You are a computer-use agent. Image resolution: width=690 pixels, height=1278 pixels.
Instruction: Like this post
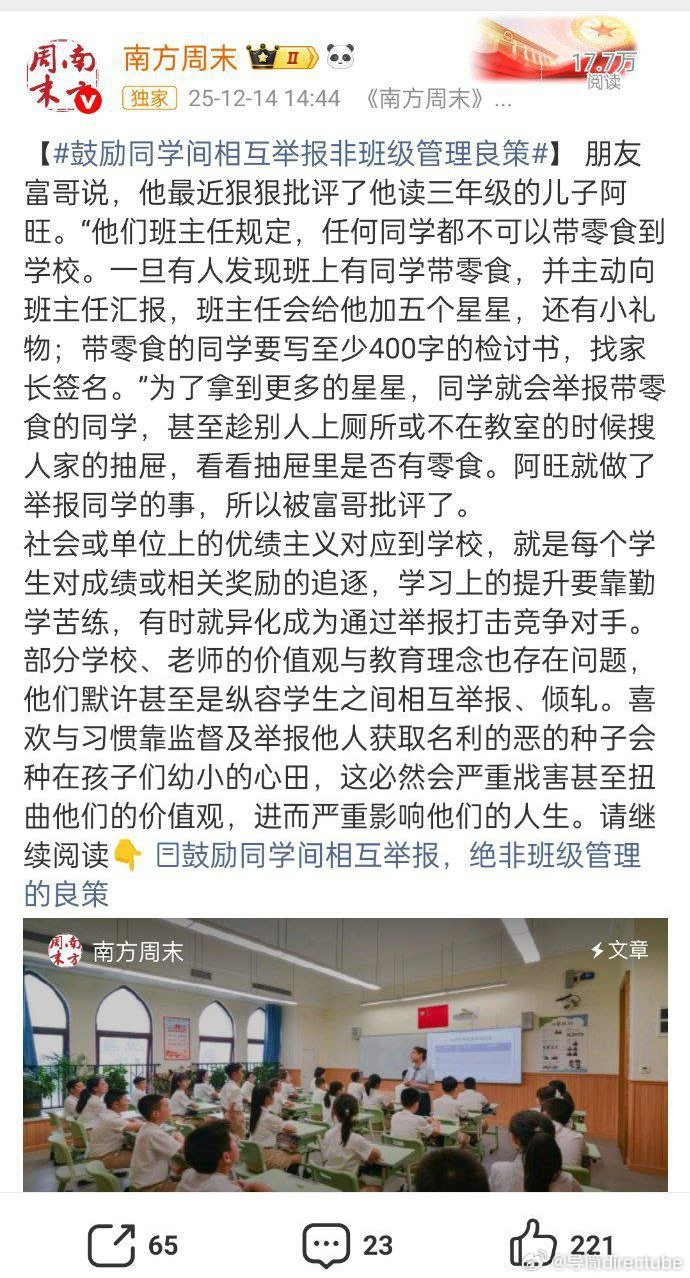561,1244
